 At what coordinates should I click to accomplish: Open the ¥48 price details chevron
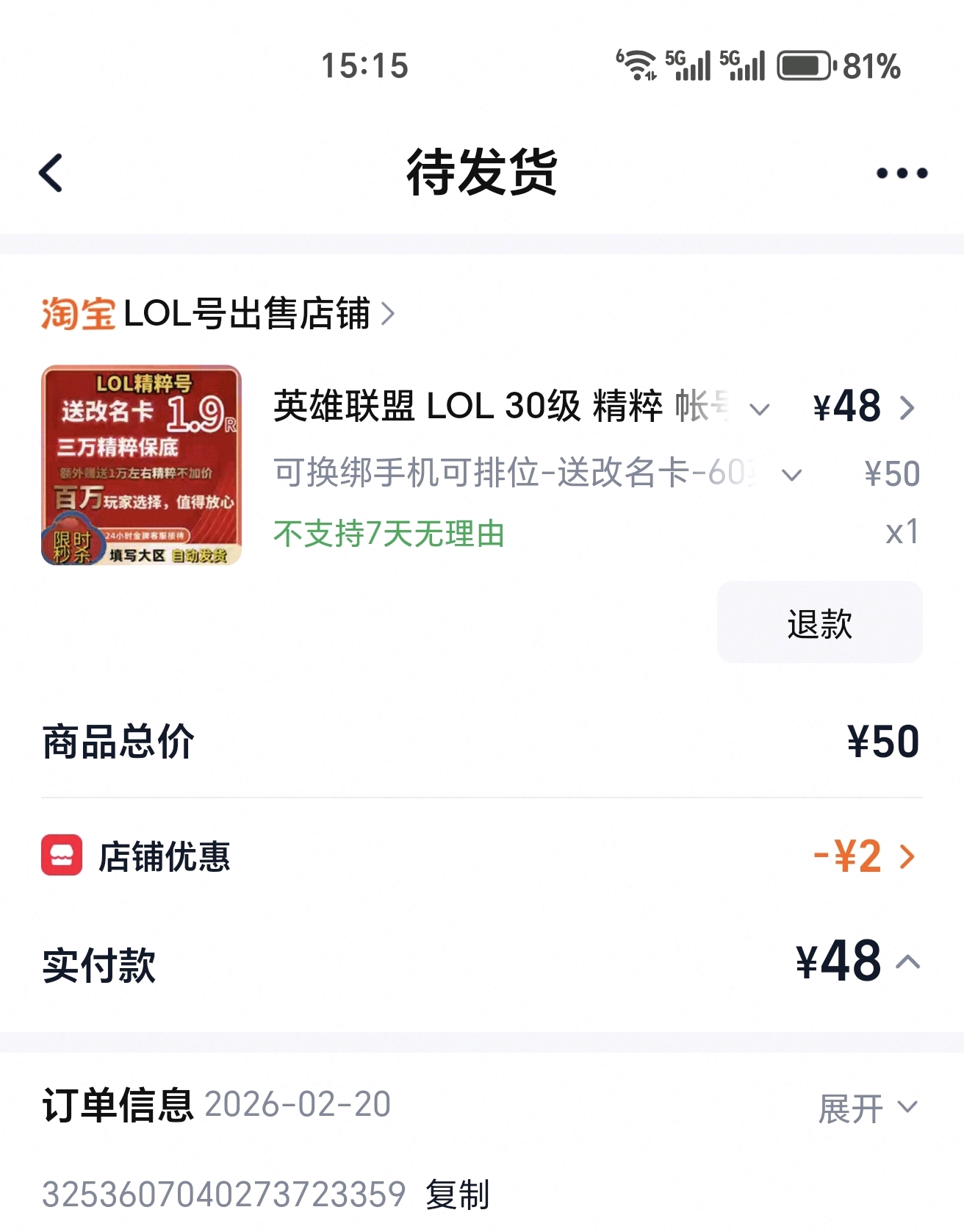coord(907,407)
